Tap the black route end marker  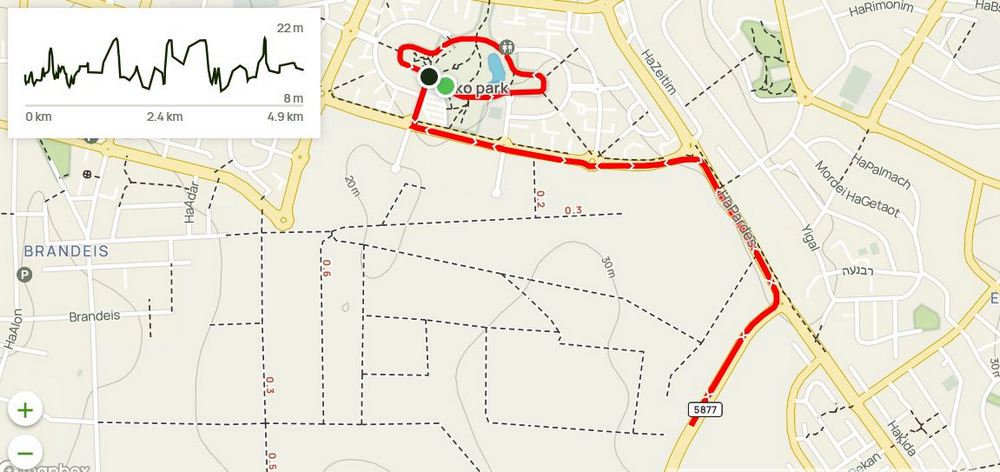tap(428, 77)
